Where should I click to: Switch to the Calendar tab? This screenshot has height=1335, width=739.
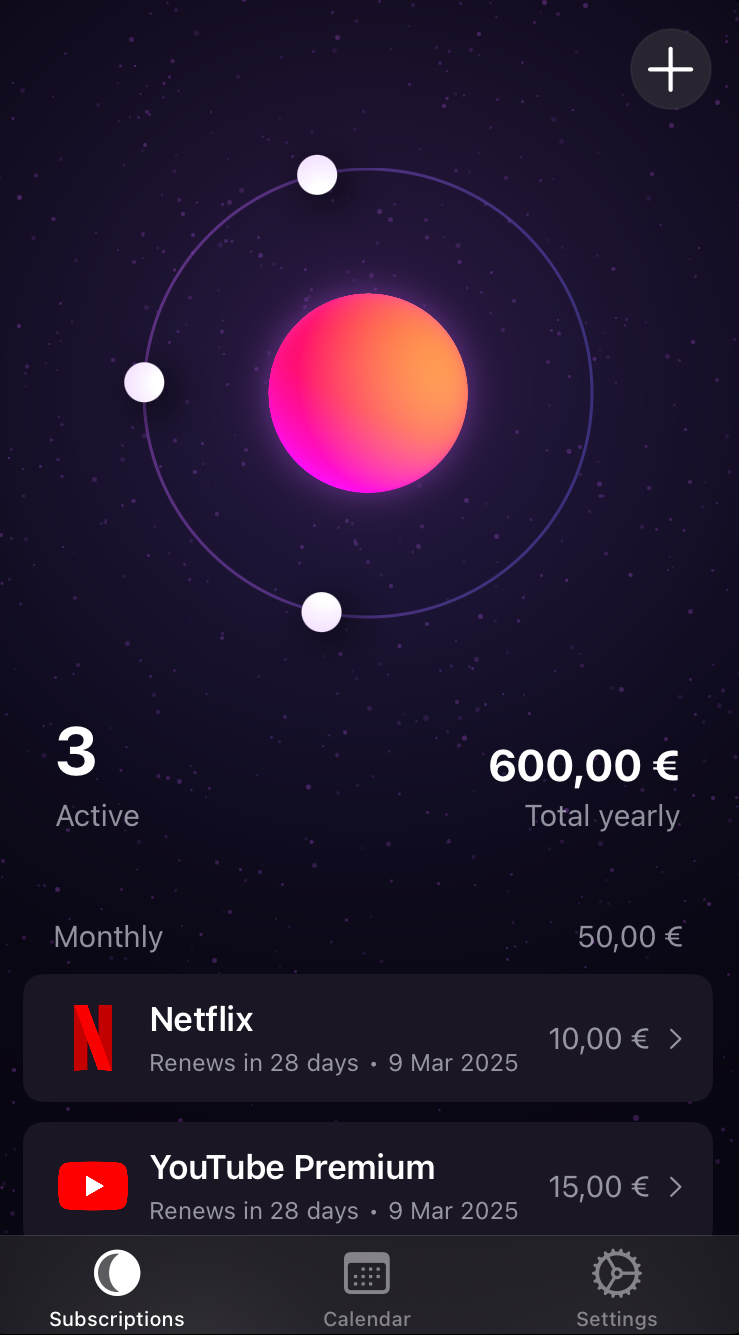[x=368, y=1285]
